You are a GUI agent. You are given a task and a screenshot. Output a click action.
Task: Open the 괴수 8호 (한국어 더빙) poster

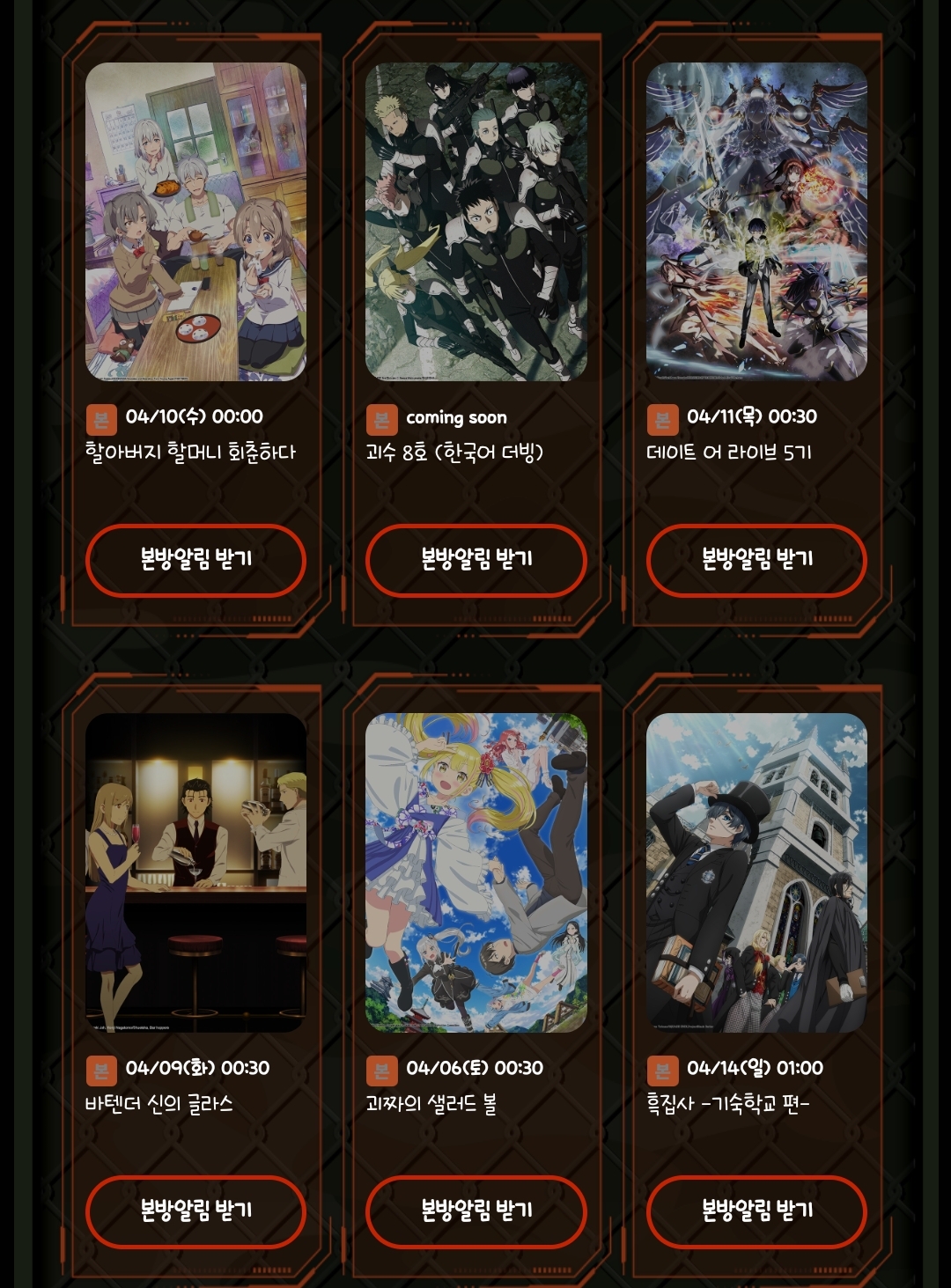pos(475,222)
